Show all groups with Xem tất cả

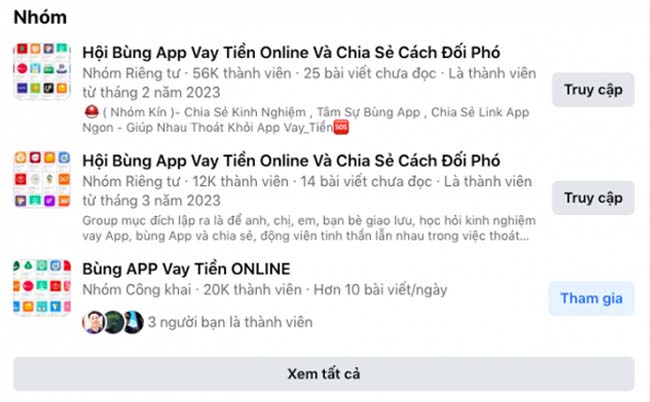[323, 374]
